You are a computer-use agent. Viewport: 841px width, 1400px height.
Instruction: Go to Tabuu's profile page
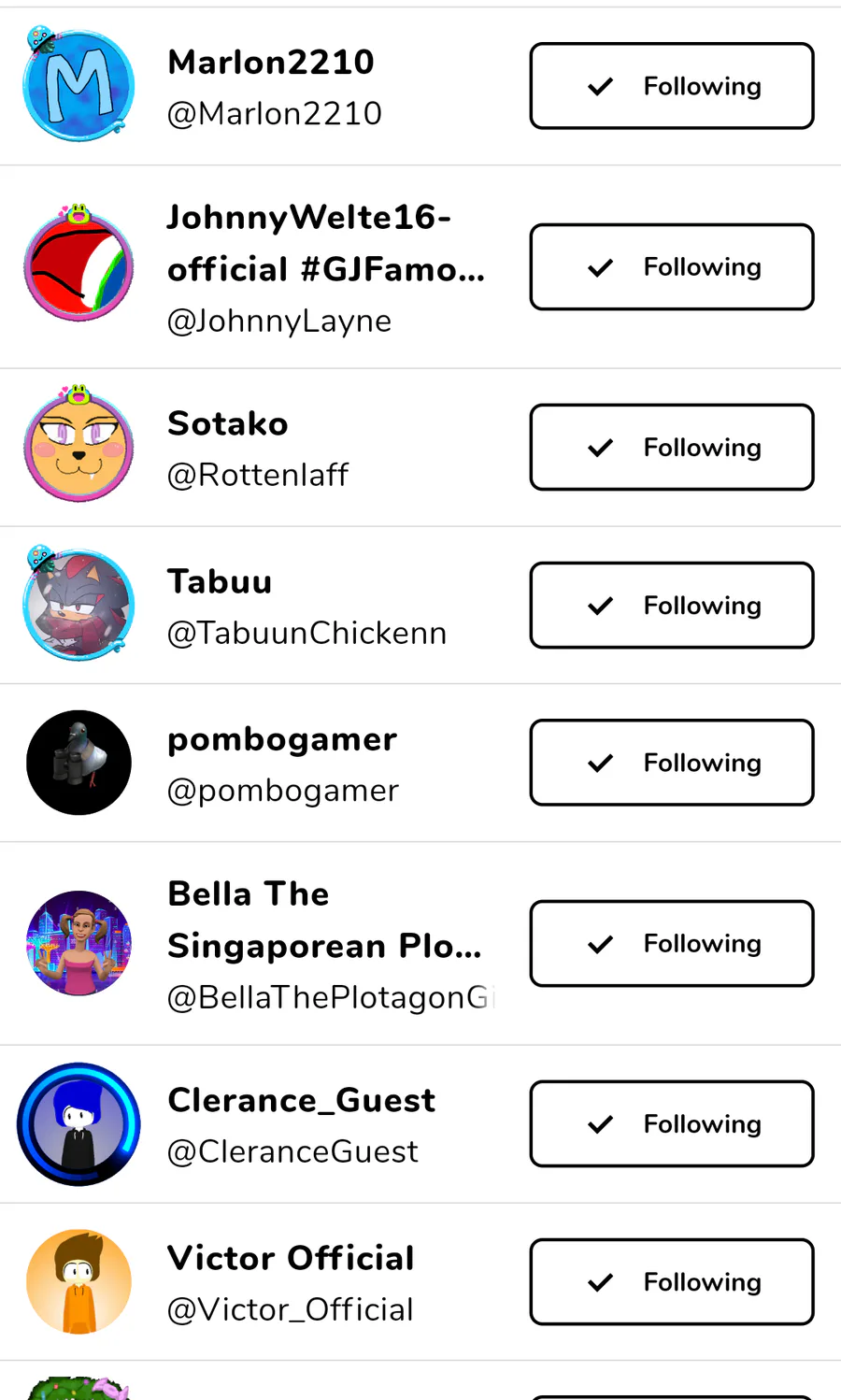coord(221,582)
